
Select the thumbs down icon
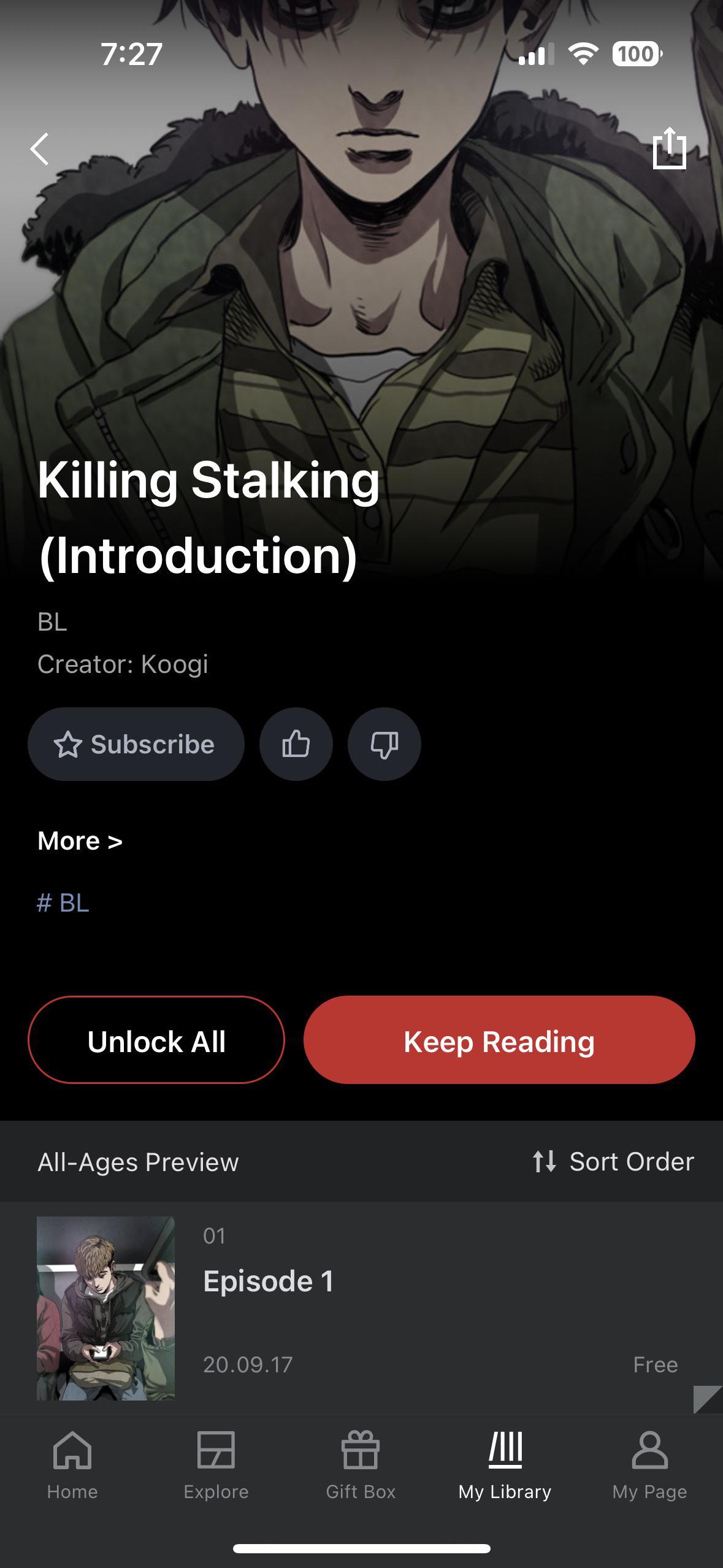384,744
